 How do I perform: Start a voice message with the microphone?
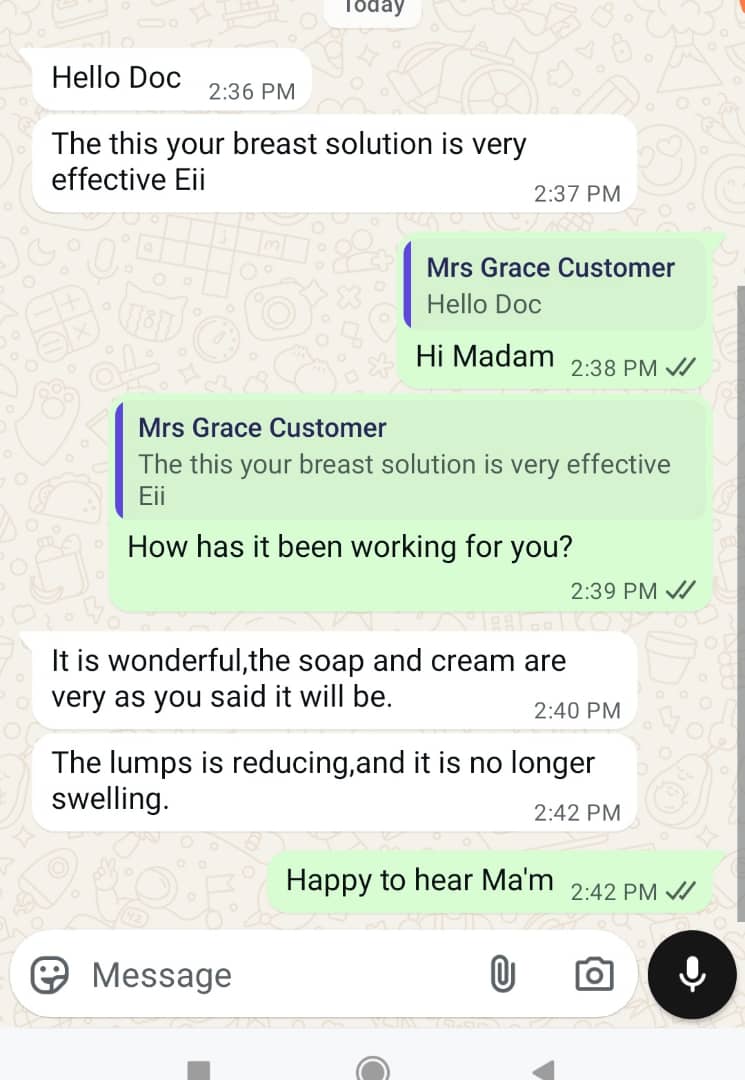[692, 974]
